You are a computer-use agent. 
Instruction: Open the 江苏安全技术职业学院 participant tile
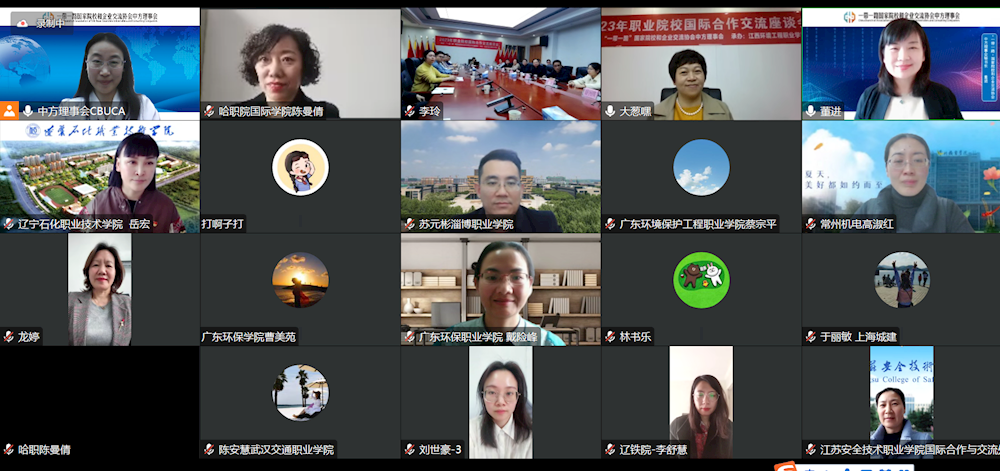coord(900,403)
